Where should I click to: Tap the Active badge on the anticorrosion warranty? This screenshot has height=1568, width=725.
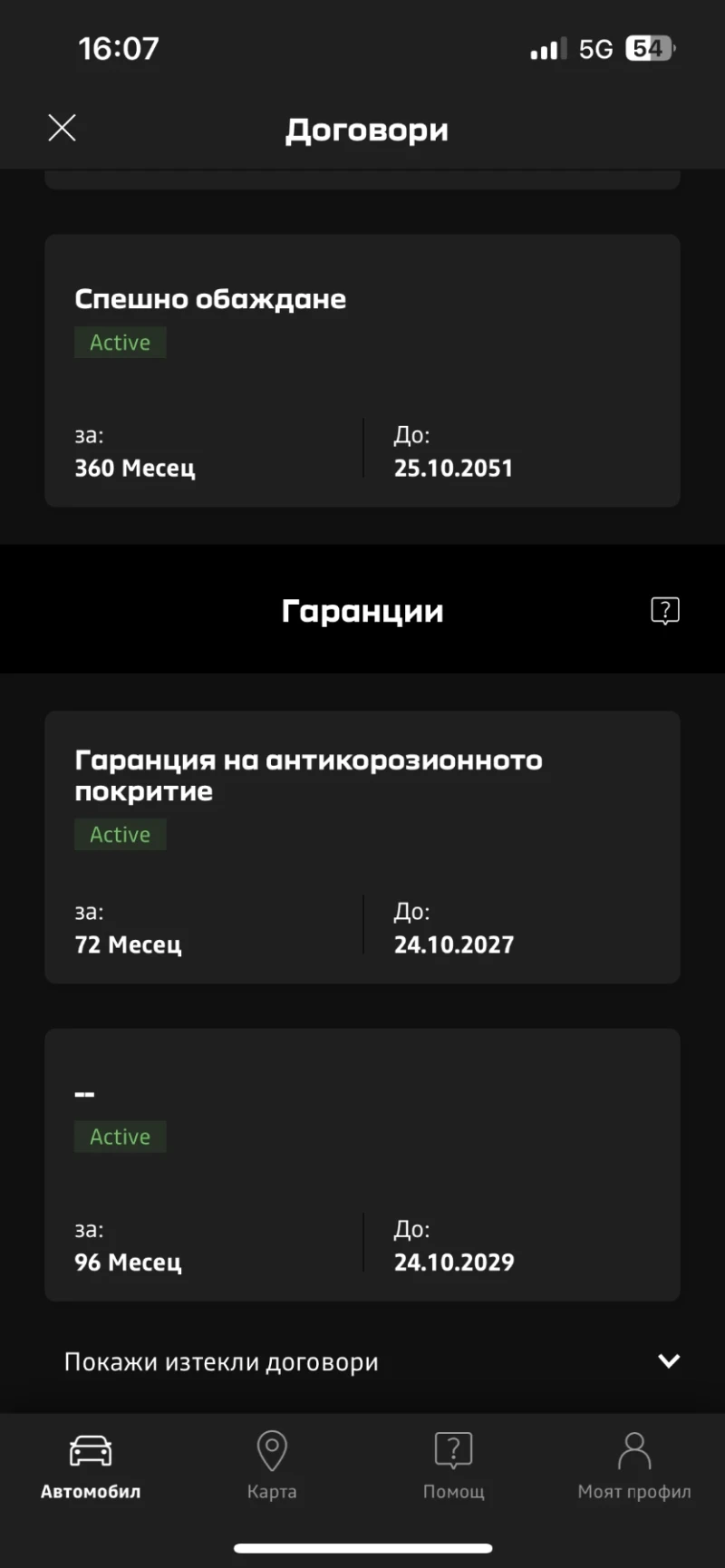[120, 834]
